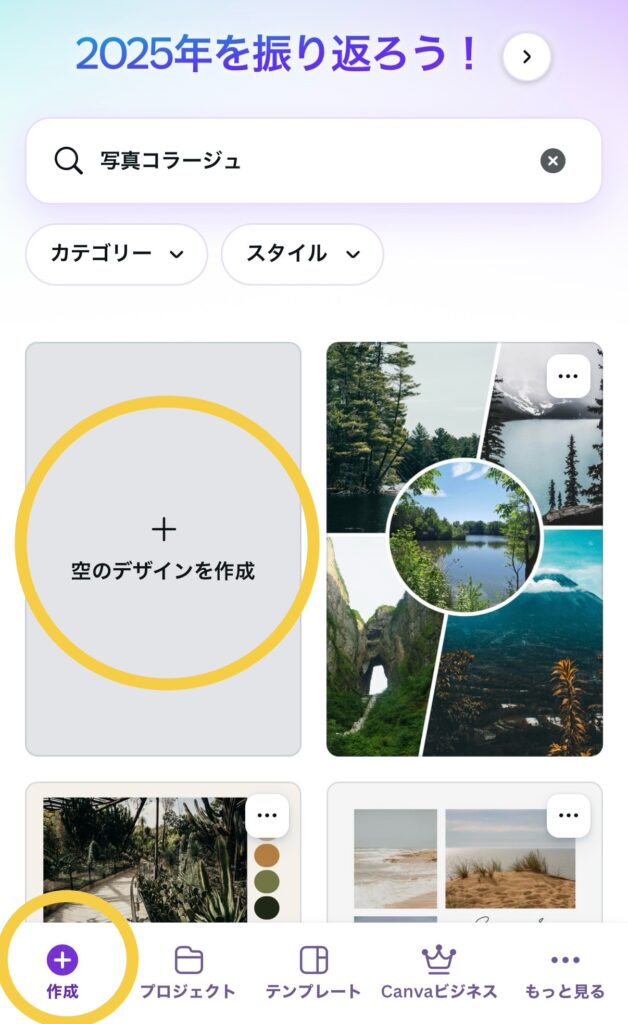The image size is (628, 1024).
Task: Open options for the lake collage template
Action: [x=568, y=376]
